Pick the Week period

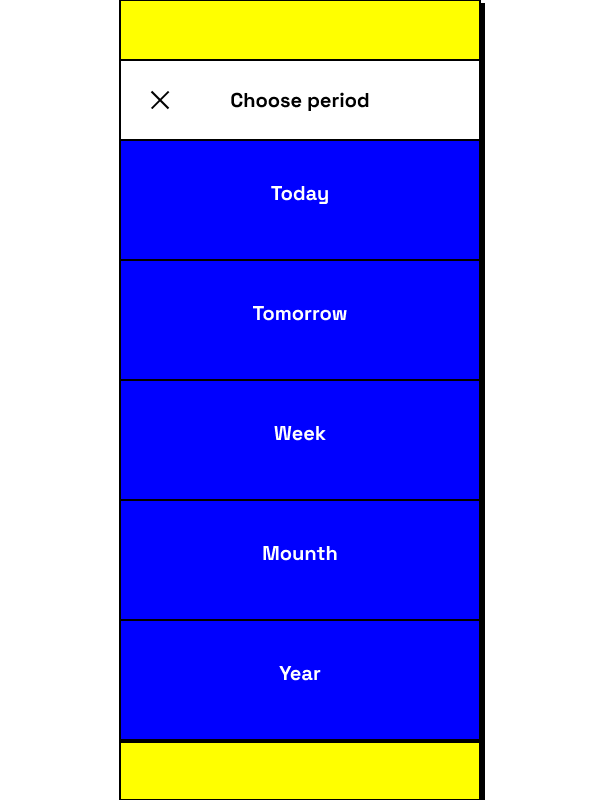pos(299,440)
